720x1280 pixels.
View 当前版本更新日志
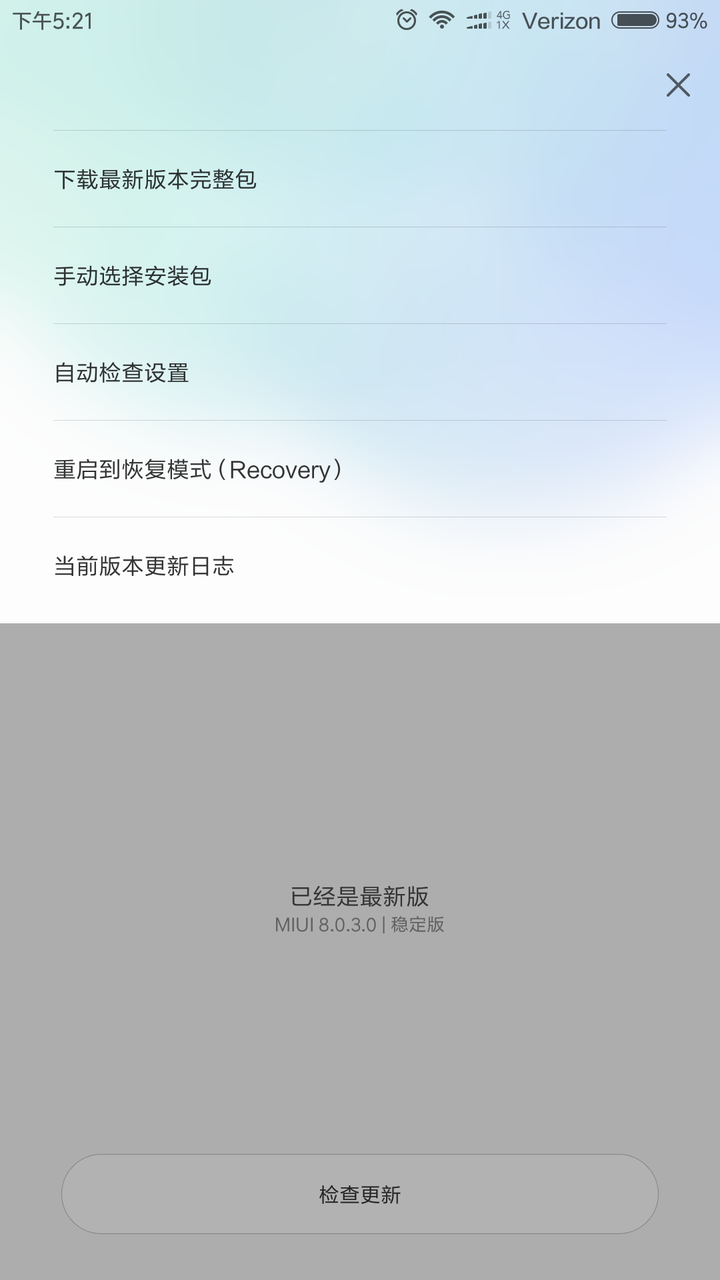pos(360,566)
